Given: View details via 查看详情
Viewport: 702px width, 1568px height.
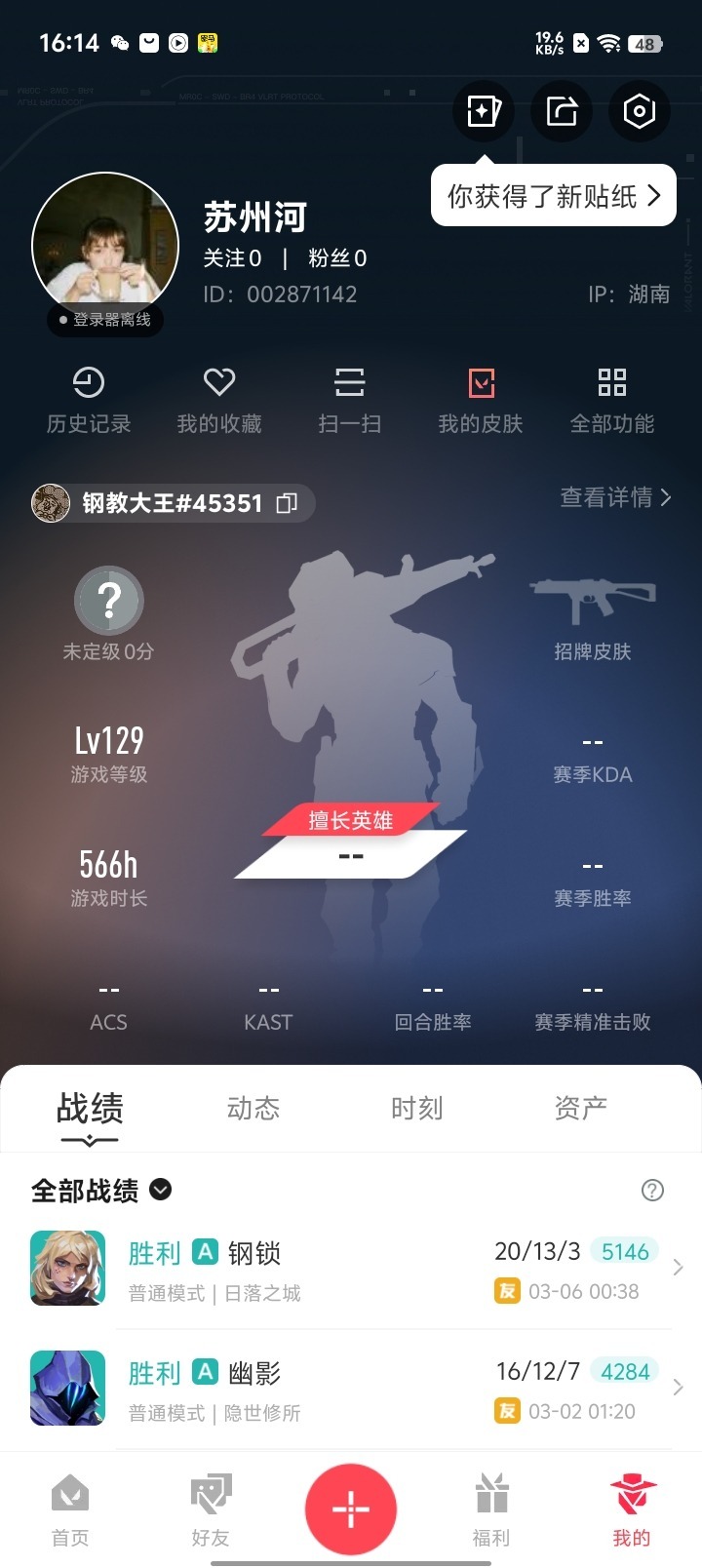Looking at the screenshot, I should (x=615, y=497).
